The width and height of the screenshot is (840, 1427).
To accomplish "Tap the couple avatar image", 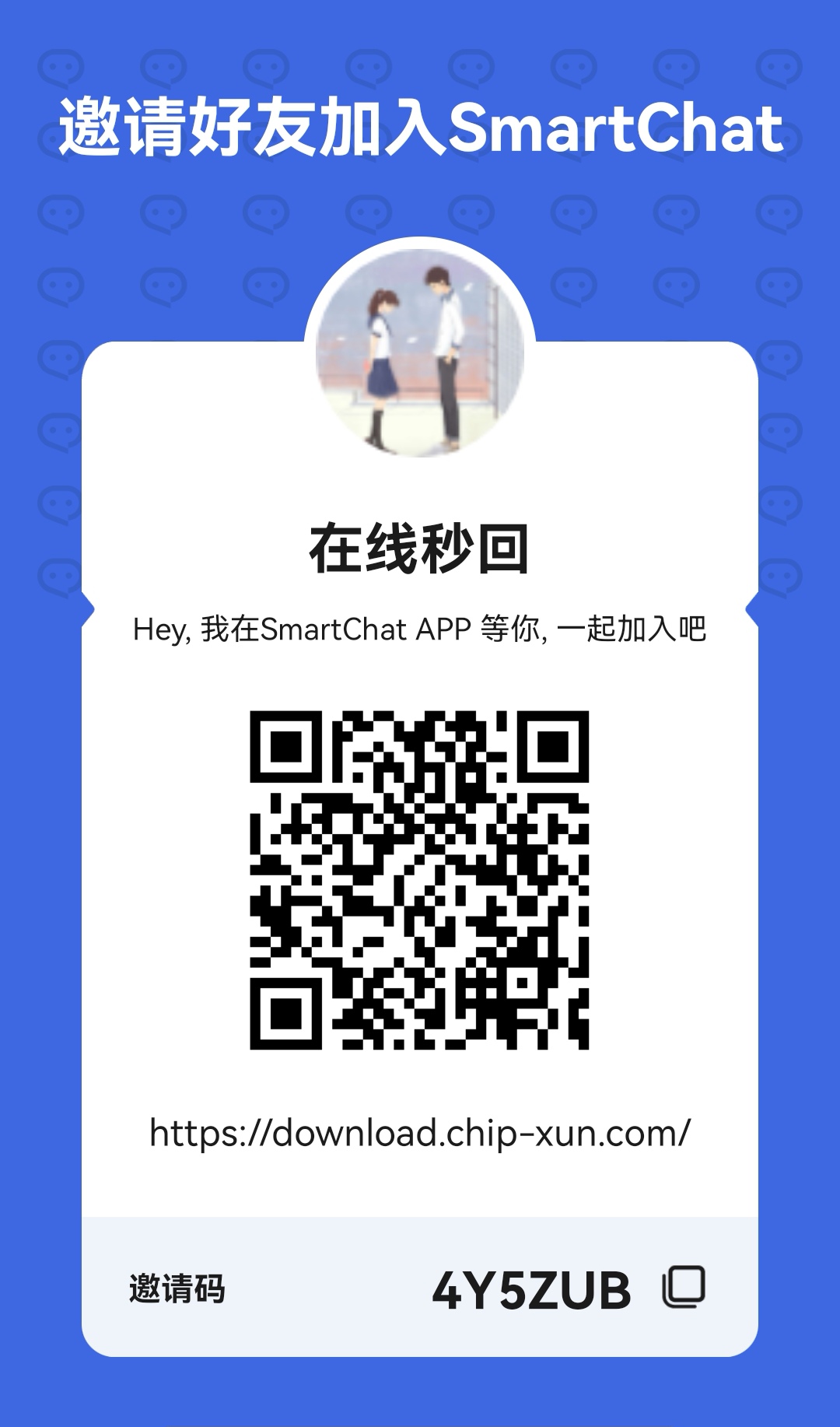I will click(x=420, y=350).
